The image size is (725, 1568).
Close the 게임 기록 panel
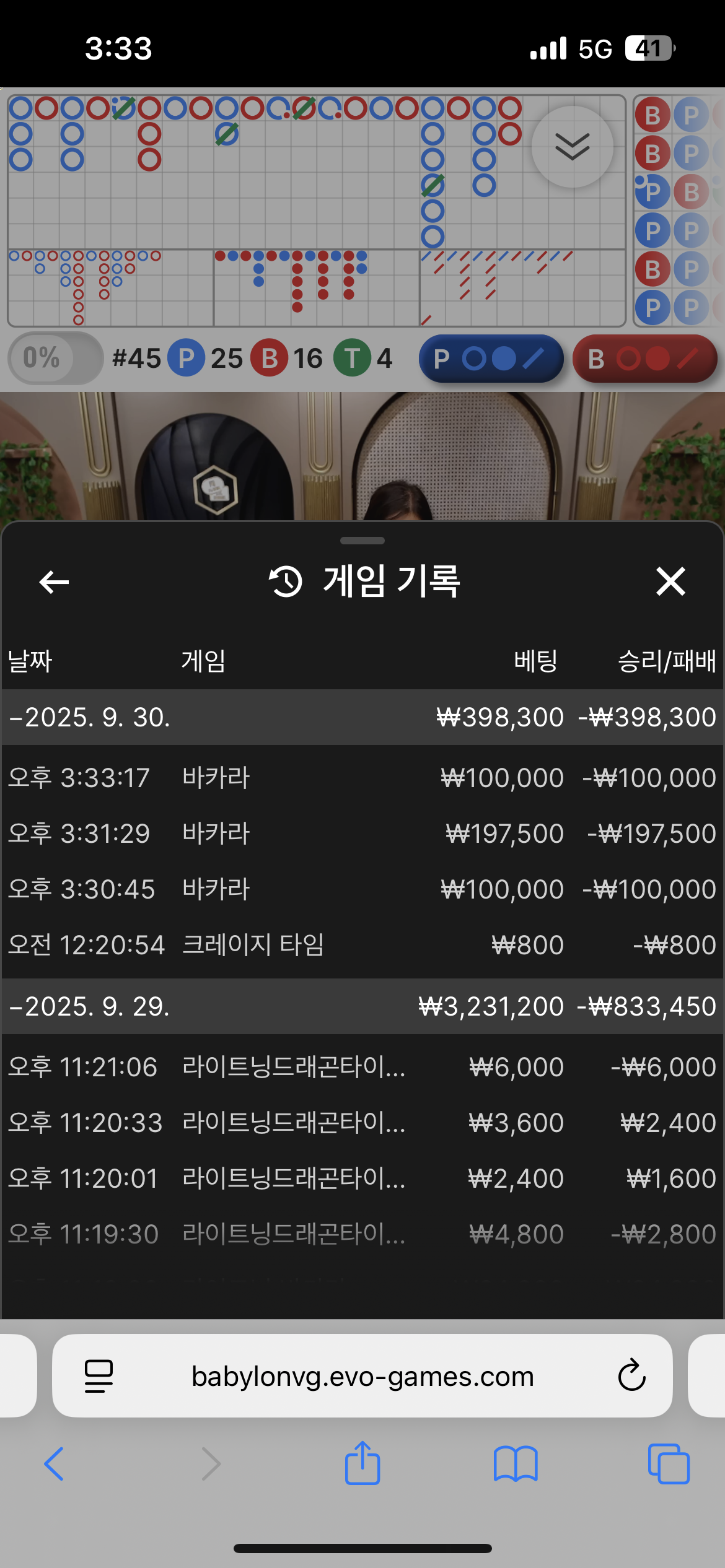tap(670, 581)
